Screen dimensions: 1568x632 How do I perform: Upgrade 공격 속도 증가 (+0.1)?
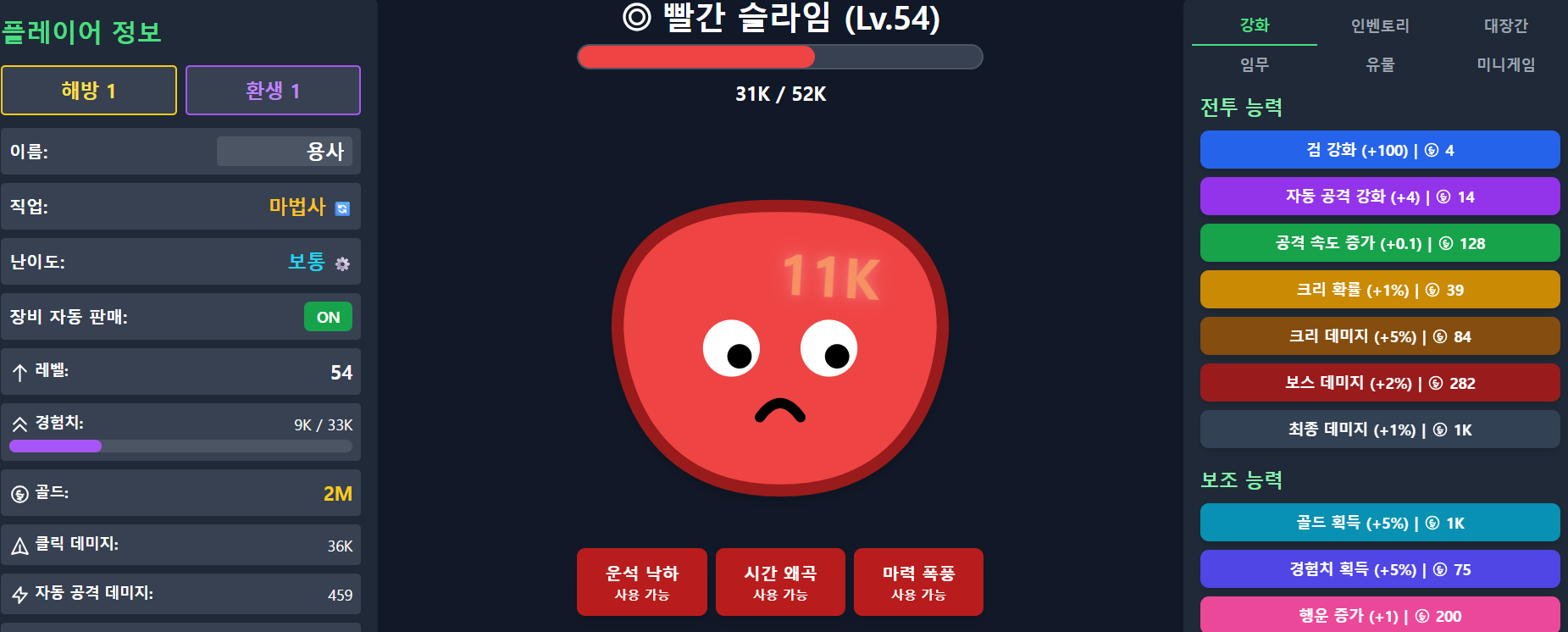click(1380, 243)
